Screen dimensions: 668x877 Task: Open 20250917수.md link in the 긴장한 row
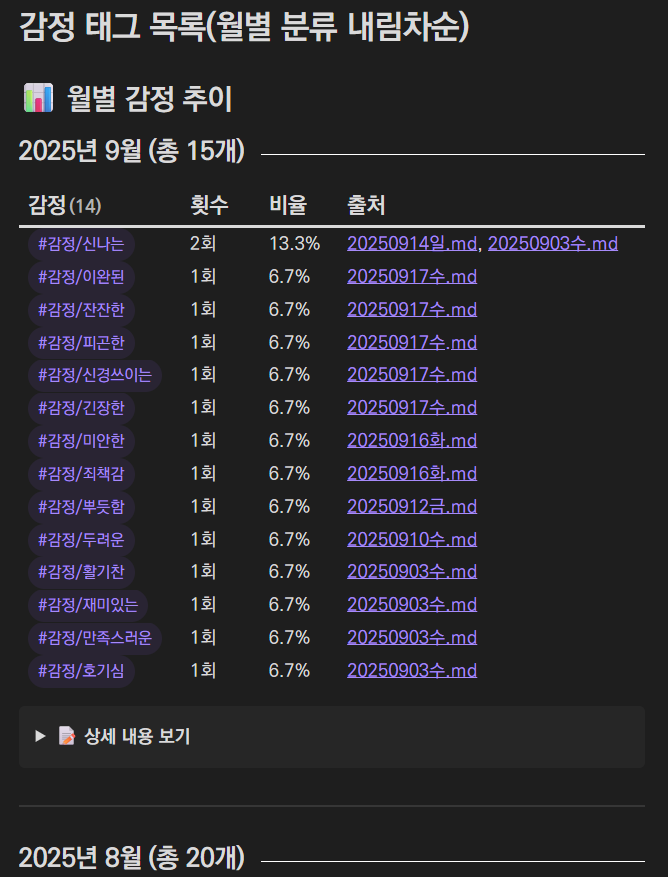[412, 408]
